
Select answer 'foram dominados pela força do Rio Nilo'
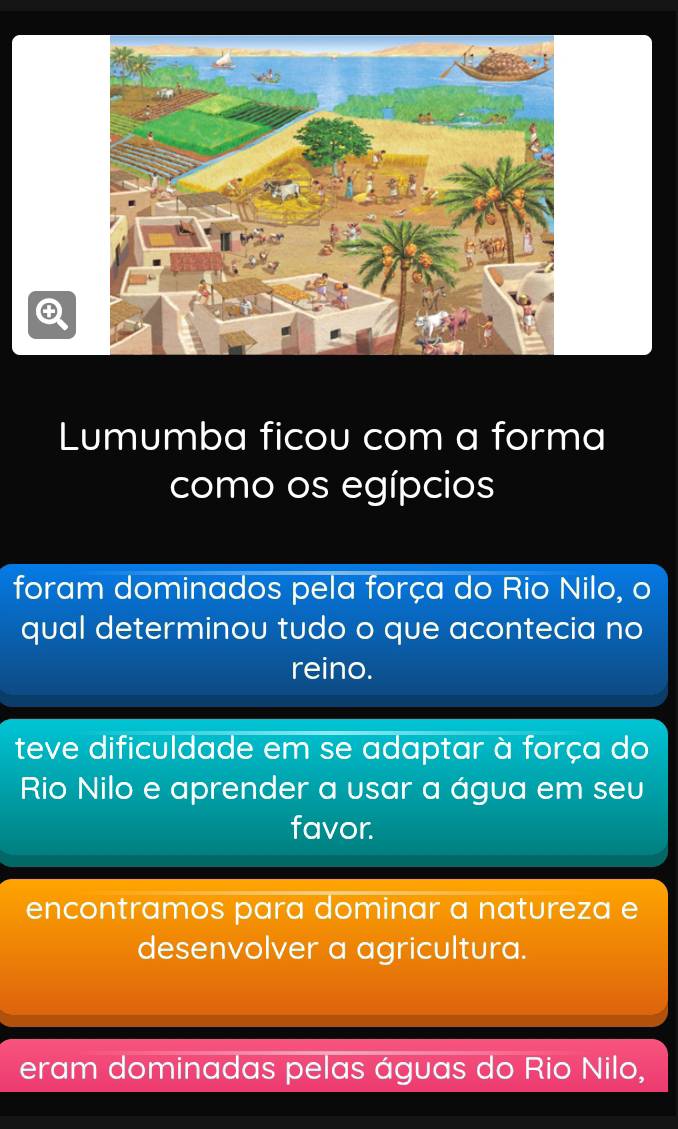click(333, 629)
